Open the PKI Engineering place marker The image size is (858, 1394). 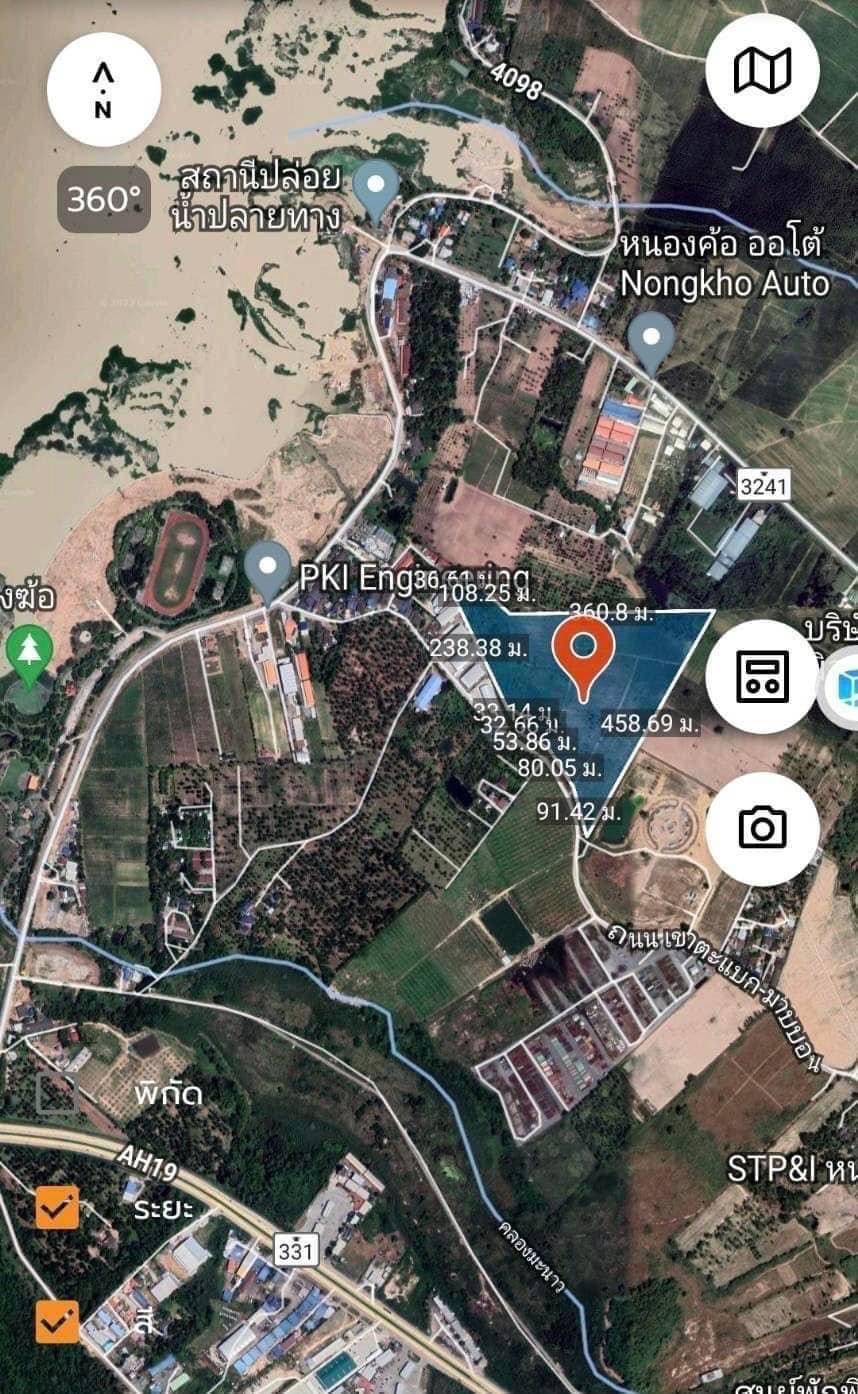point(268,569)
